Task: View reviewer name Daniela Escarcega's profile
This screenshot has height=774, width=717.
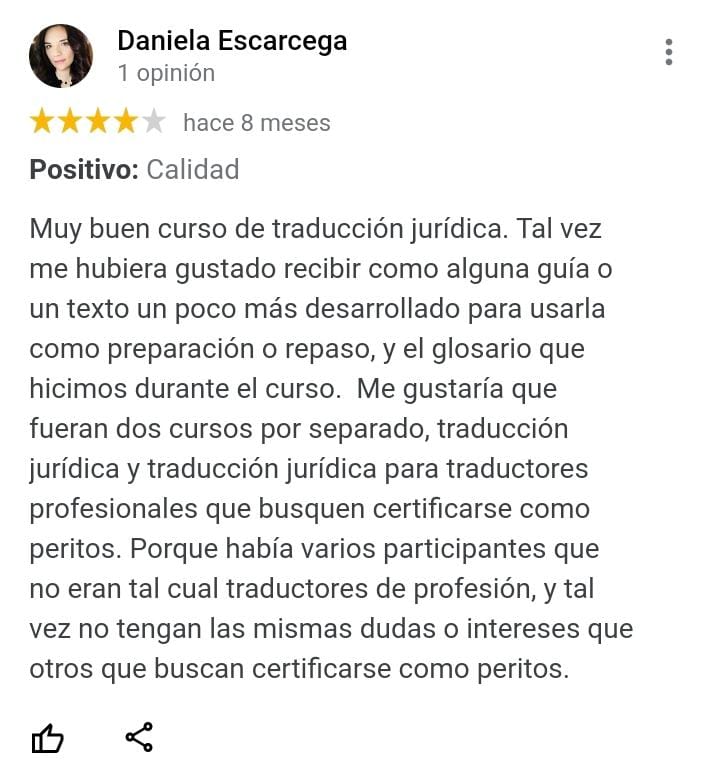Action: (x=232, y=41)
